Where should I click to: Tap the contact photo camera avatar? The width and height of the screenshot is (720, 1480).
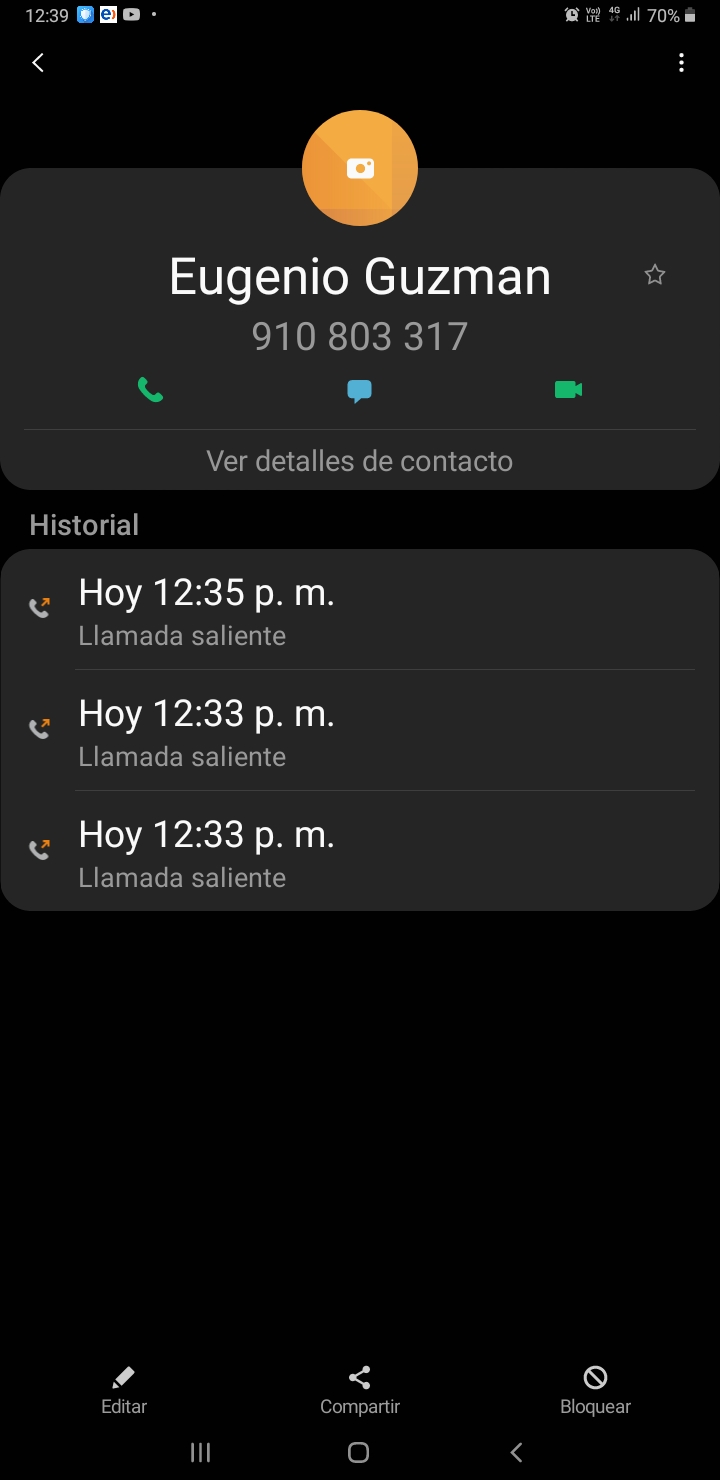pos(360,168)
